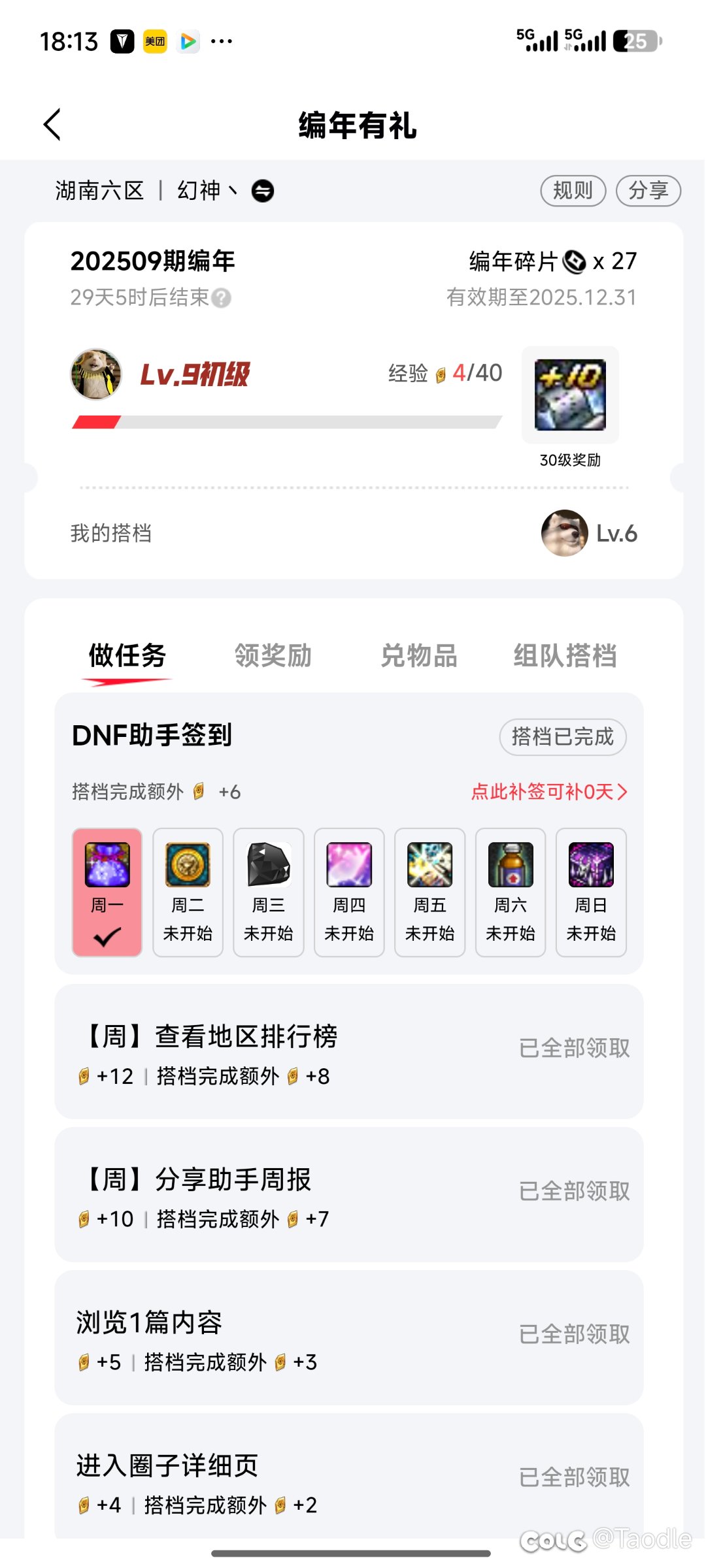Open the 我的搭档 partner row
The height and width of the screenshot is (1568, 706).
pos(353,533)
